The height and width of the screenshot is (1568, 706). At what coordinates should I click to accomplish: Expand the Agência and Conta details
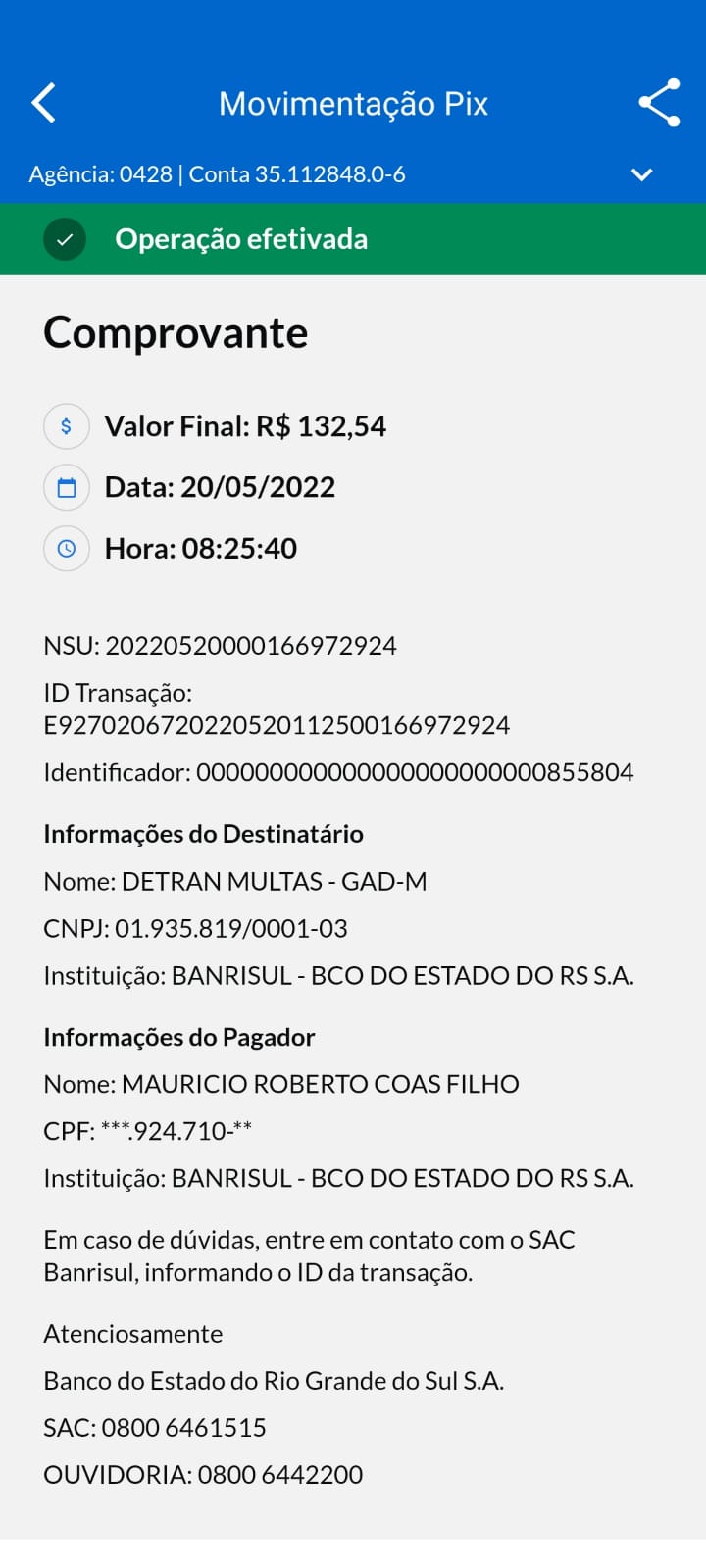641,174
